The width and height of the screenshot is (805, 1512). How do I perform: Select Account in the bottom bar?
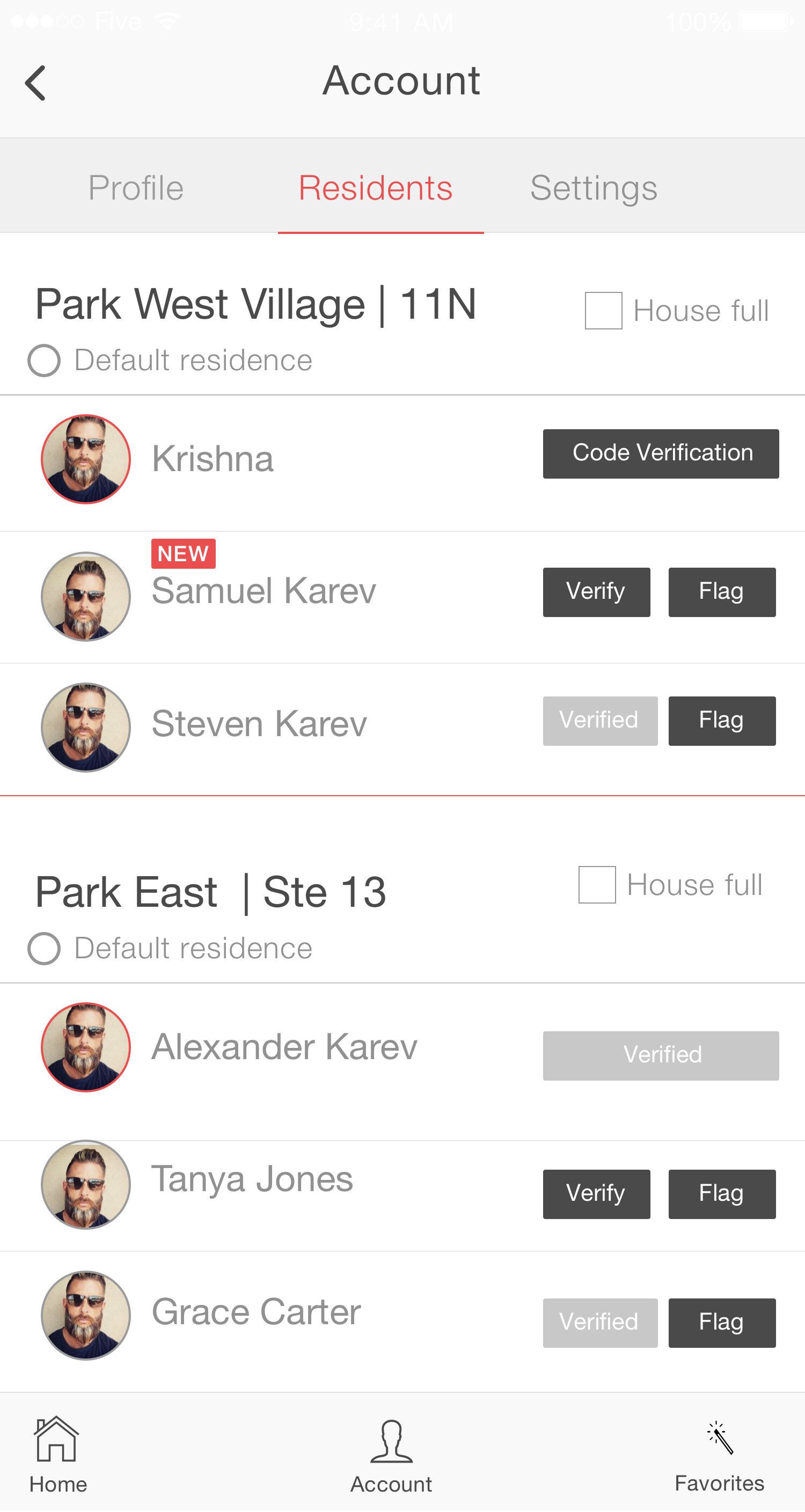tap(391, 1456)
